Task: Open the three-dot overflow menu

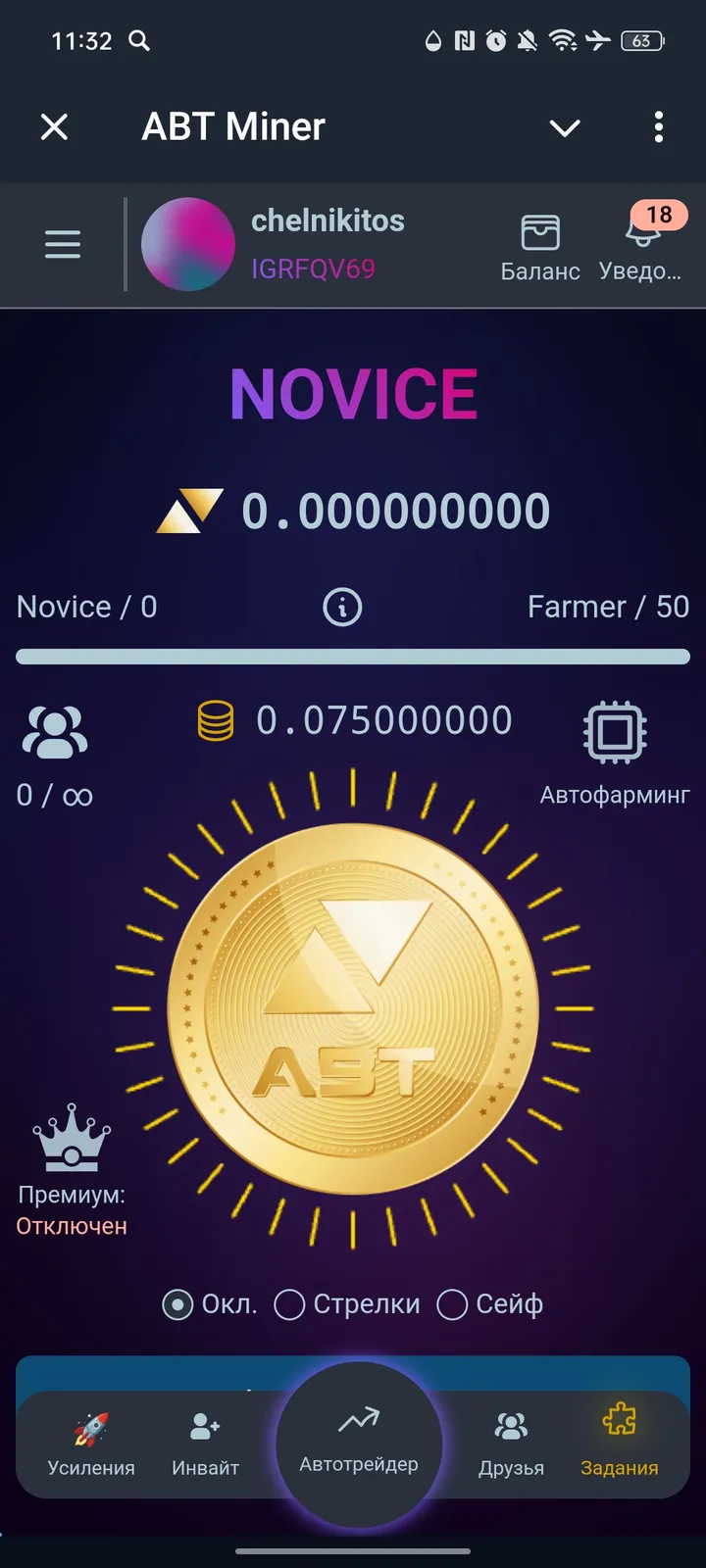Action: click(658, 127)
